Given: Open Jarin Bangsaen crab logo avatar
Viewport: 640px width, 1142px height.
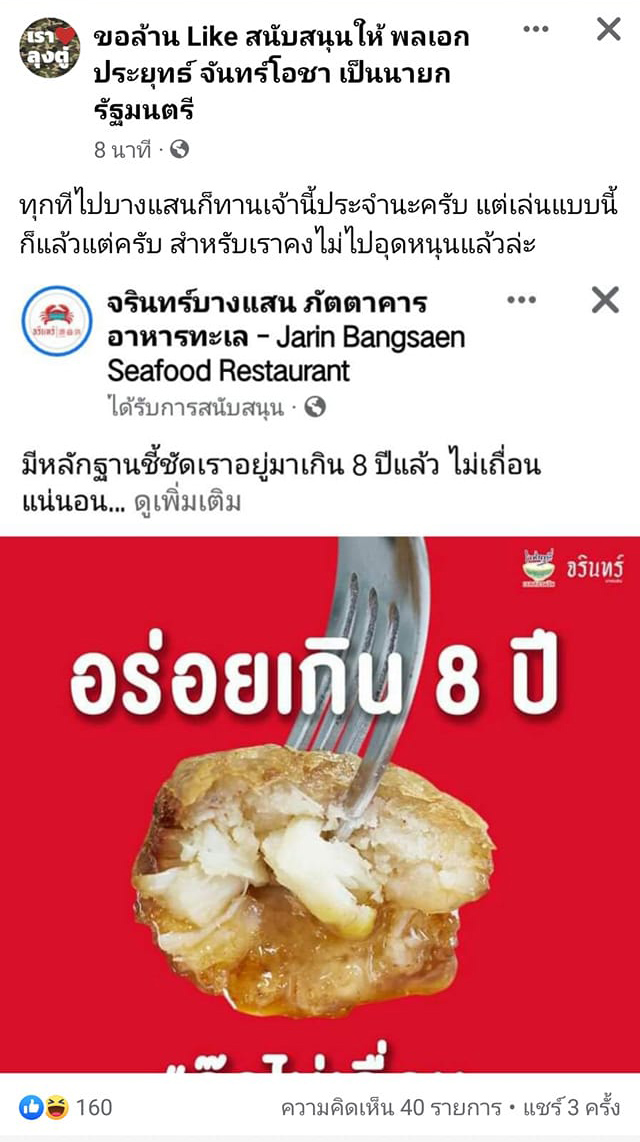Looking at the screenshot, I should 57,321.
